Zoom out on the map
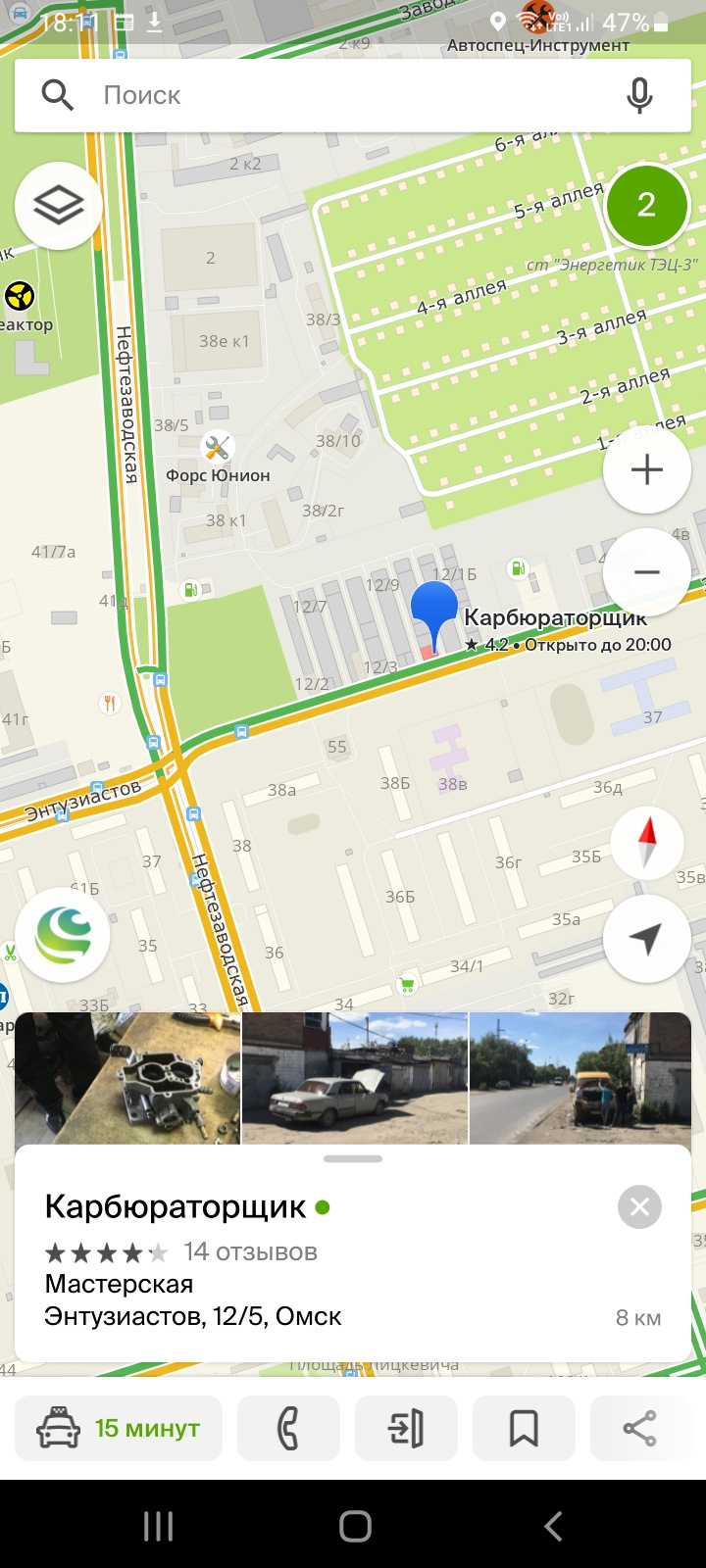The width and height of the screenshot is (706, 1568). 646,572
